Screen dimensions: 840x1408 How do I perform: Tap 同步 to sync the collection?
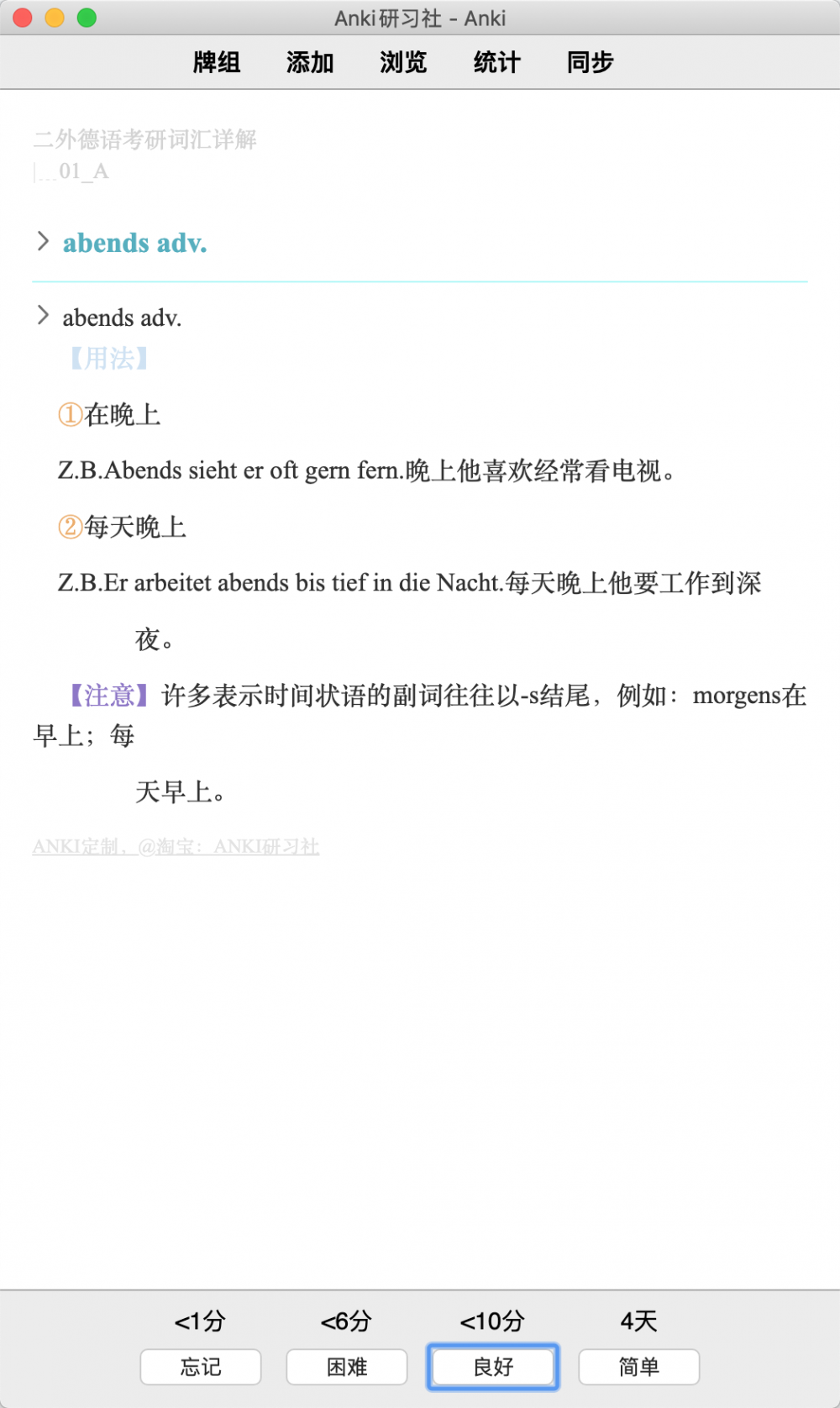coord(590,62)
